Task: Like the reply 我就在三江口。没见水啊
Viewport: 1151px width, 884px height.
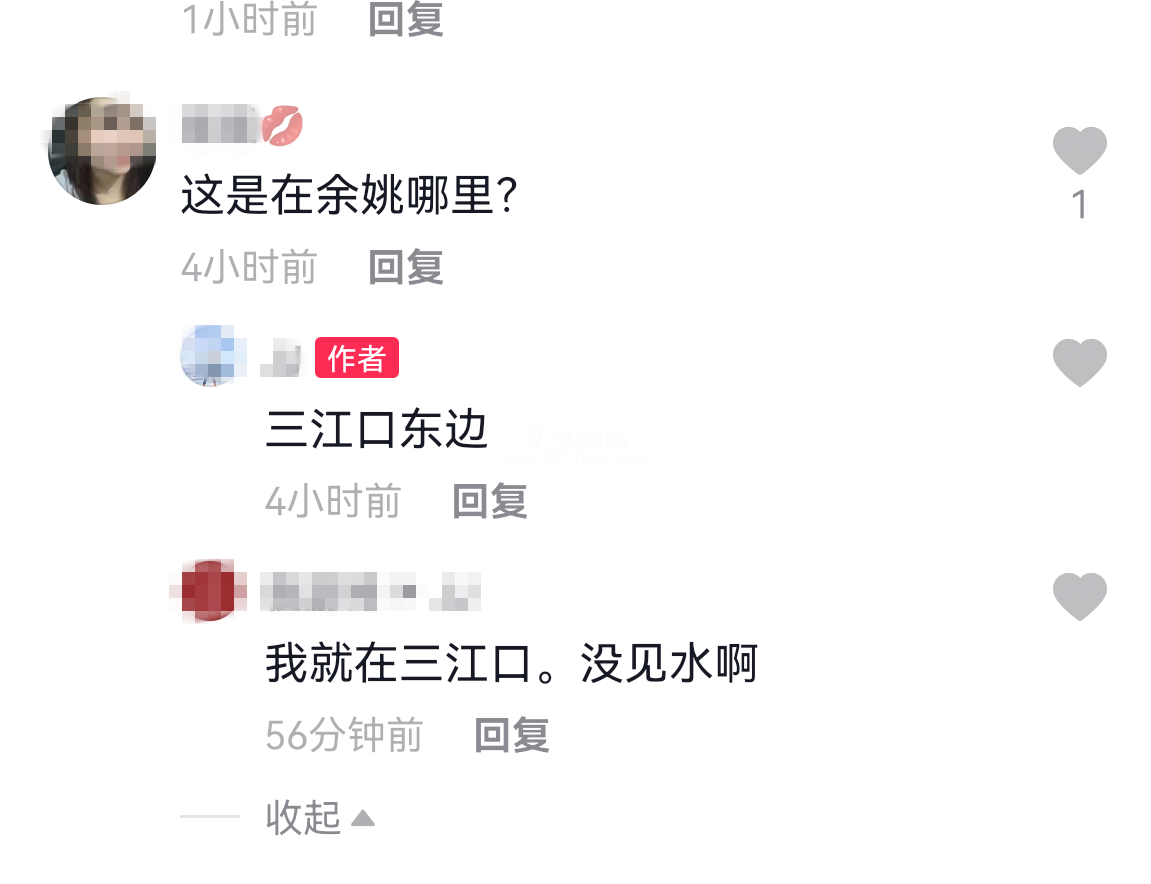Action: click(x=1079, y=596)
